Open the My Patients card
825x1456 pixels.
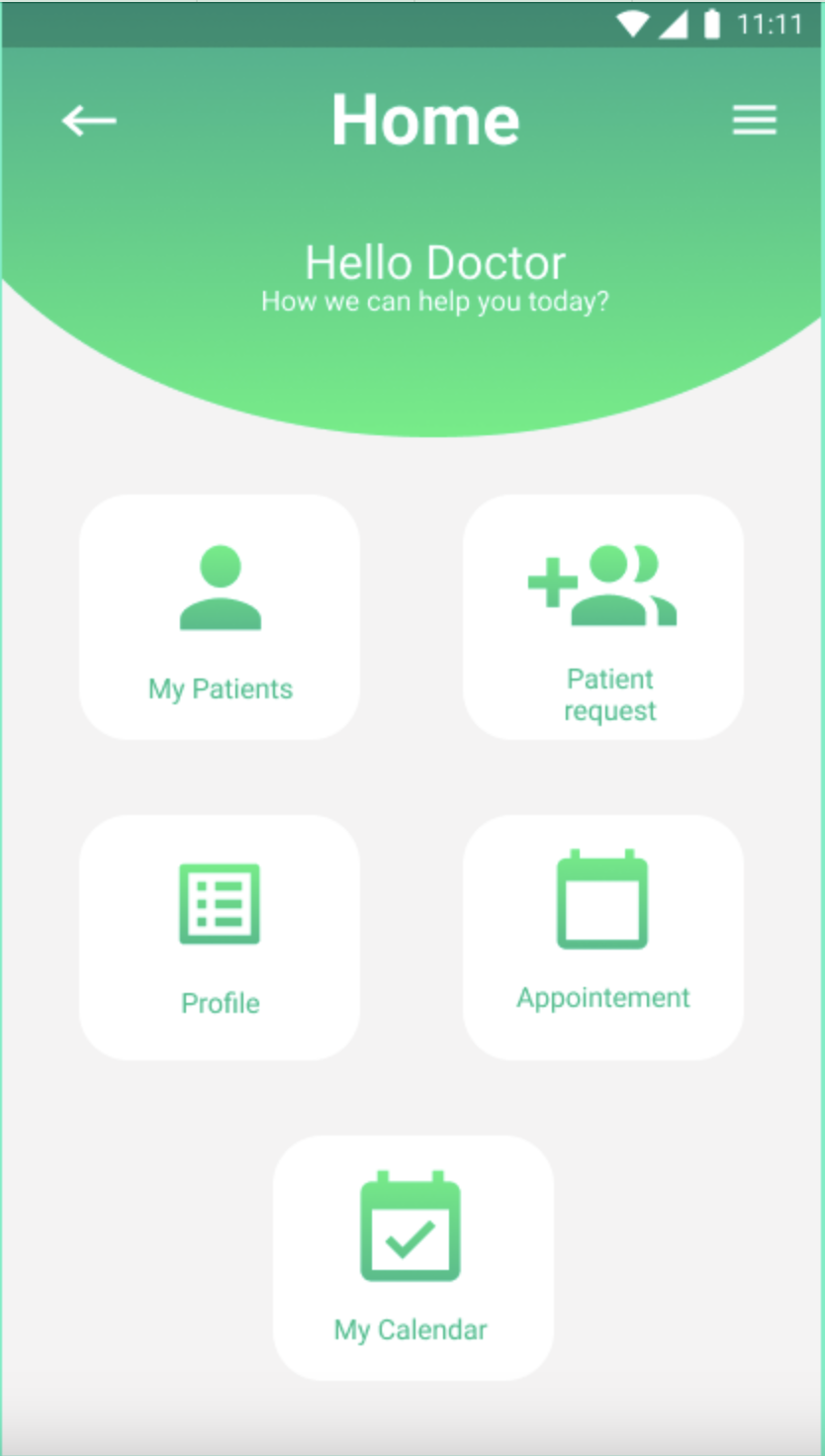(220, 617)
